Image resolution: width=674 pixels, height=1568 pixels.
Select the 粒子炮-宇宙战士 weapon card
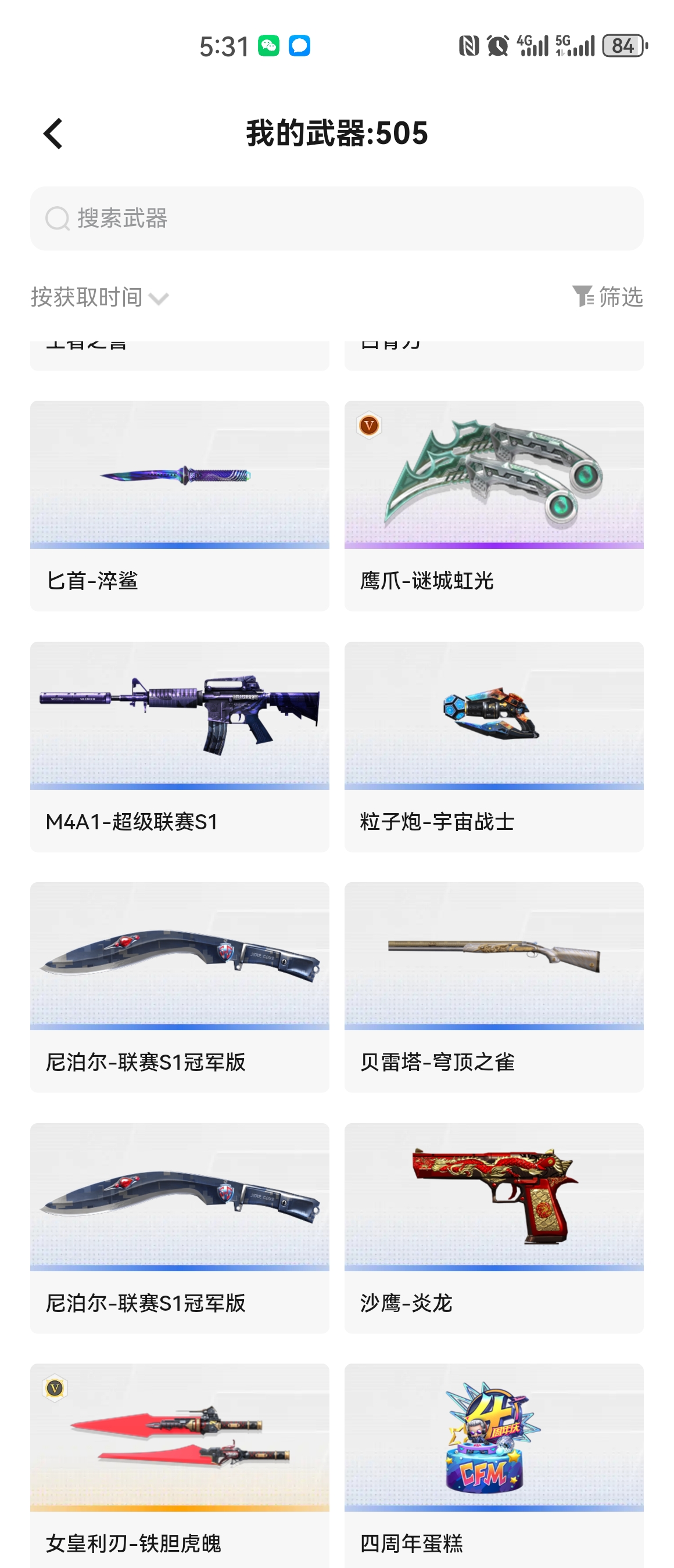pyautogui.click(x=494, y=746)
